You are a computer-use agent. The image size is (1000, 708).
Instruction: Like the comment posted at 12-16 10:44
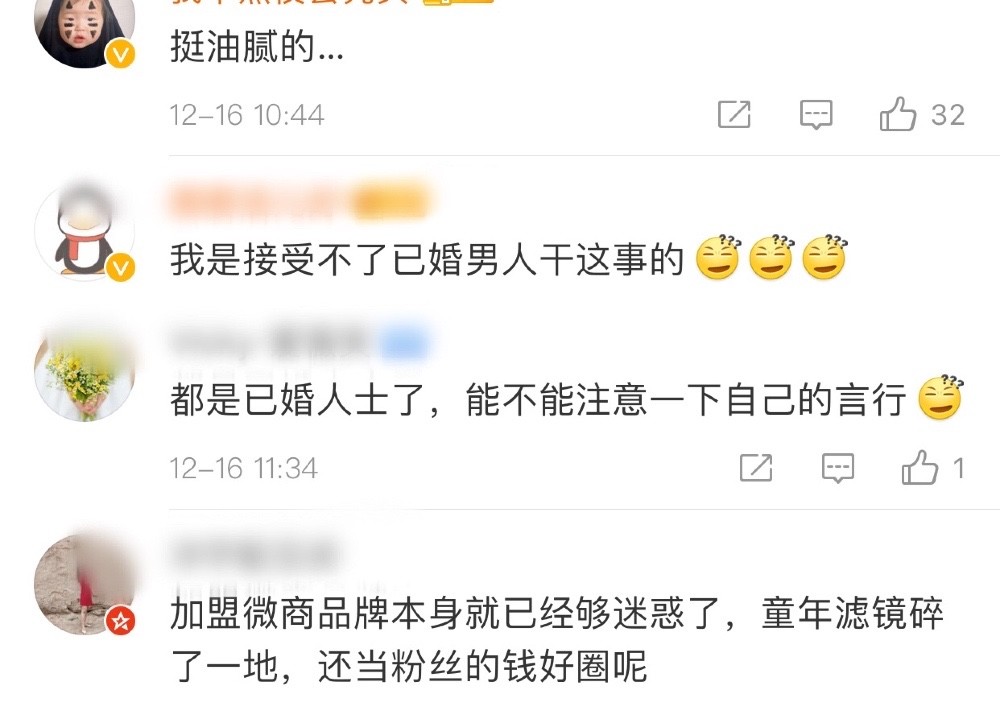898,116
